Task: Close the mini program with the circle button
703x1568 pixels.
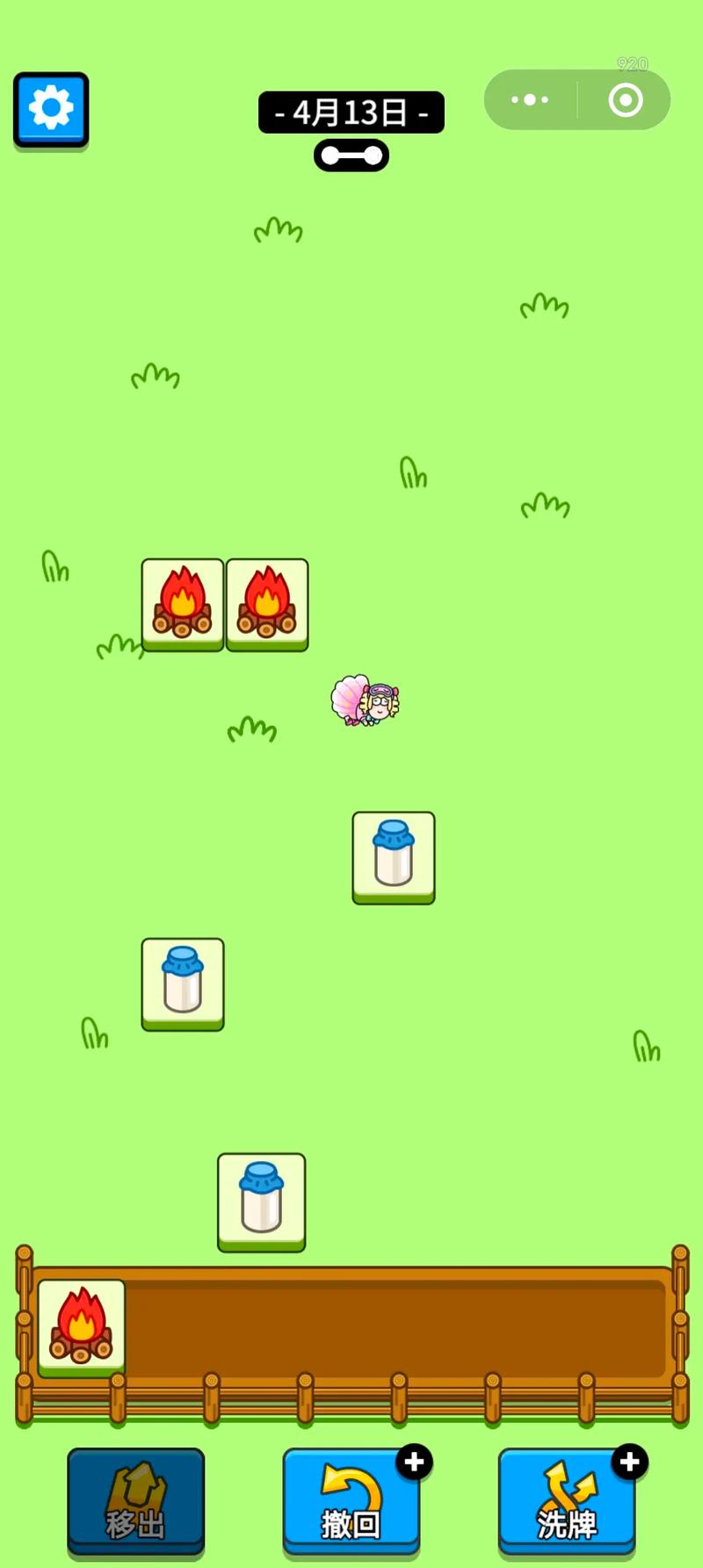Action: point(625,100)
